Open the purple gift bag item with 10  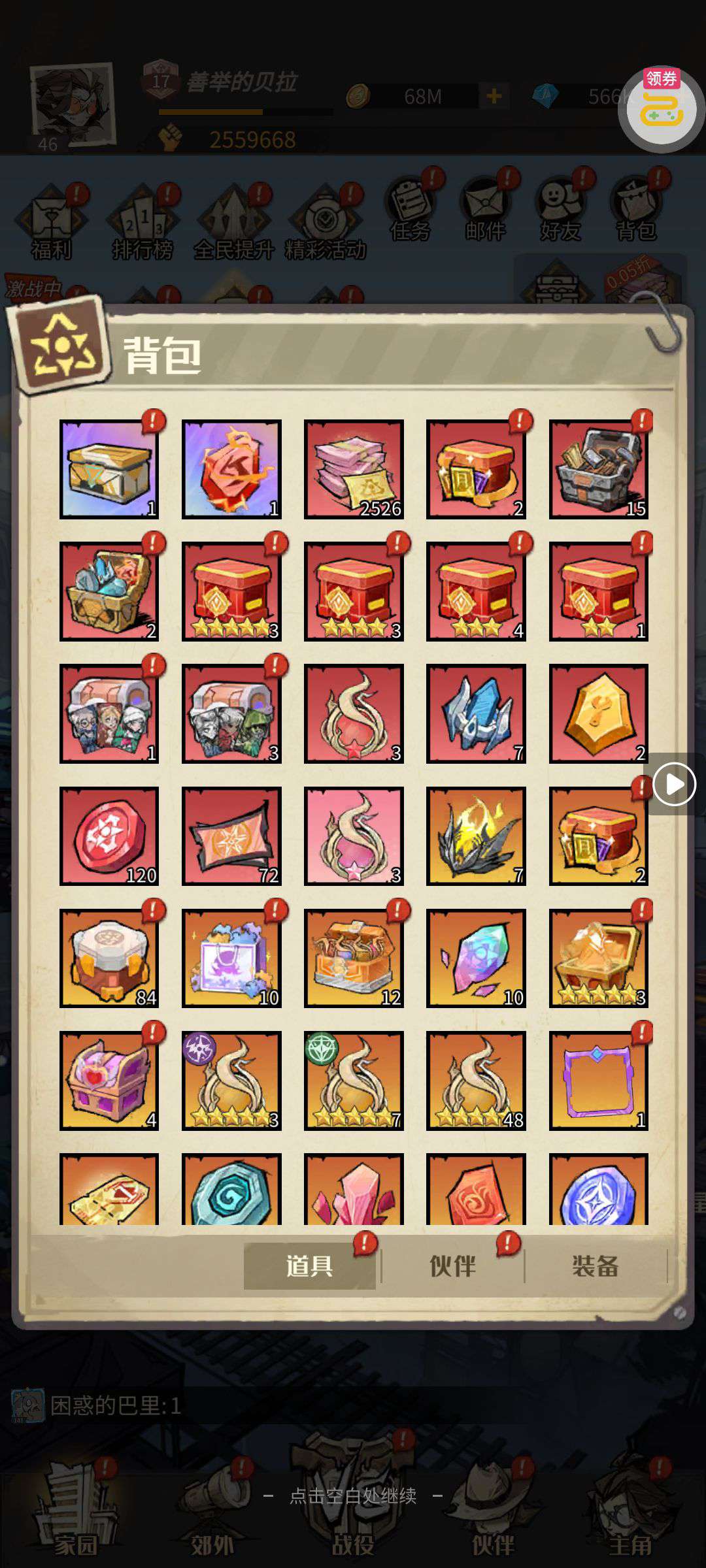click(231, 958)
